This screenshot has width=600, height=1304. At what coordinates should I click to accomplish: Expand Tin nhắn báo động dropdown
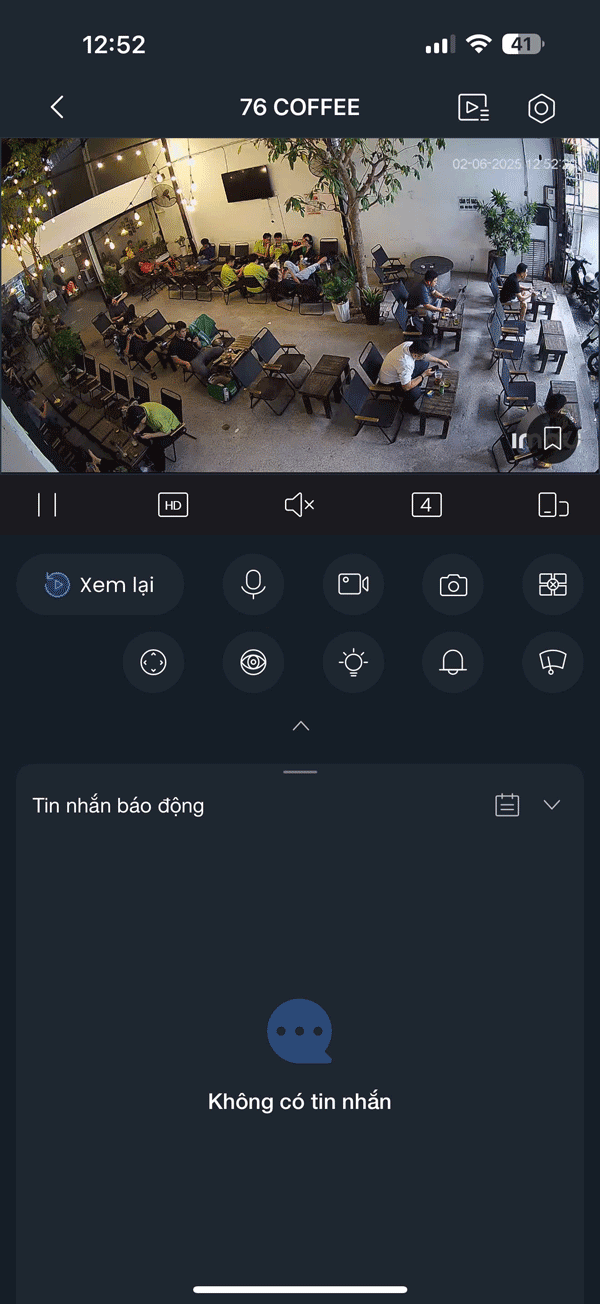coord(552,805)
